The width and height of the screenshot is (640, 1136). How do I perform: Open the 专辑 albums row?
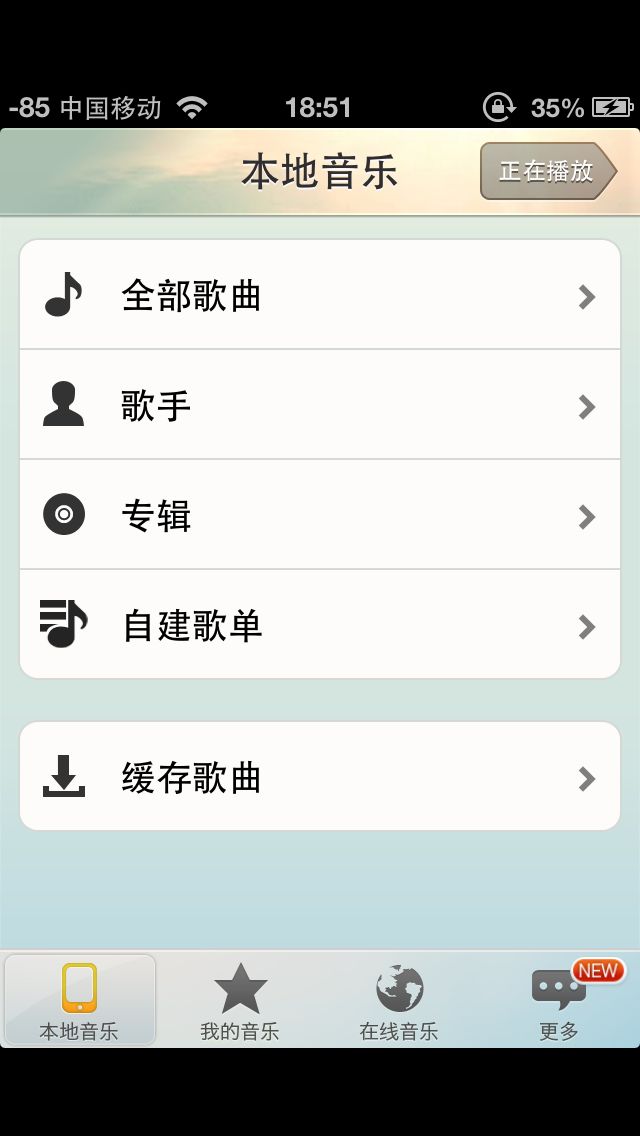[320, 516]
